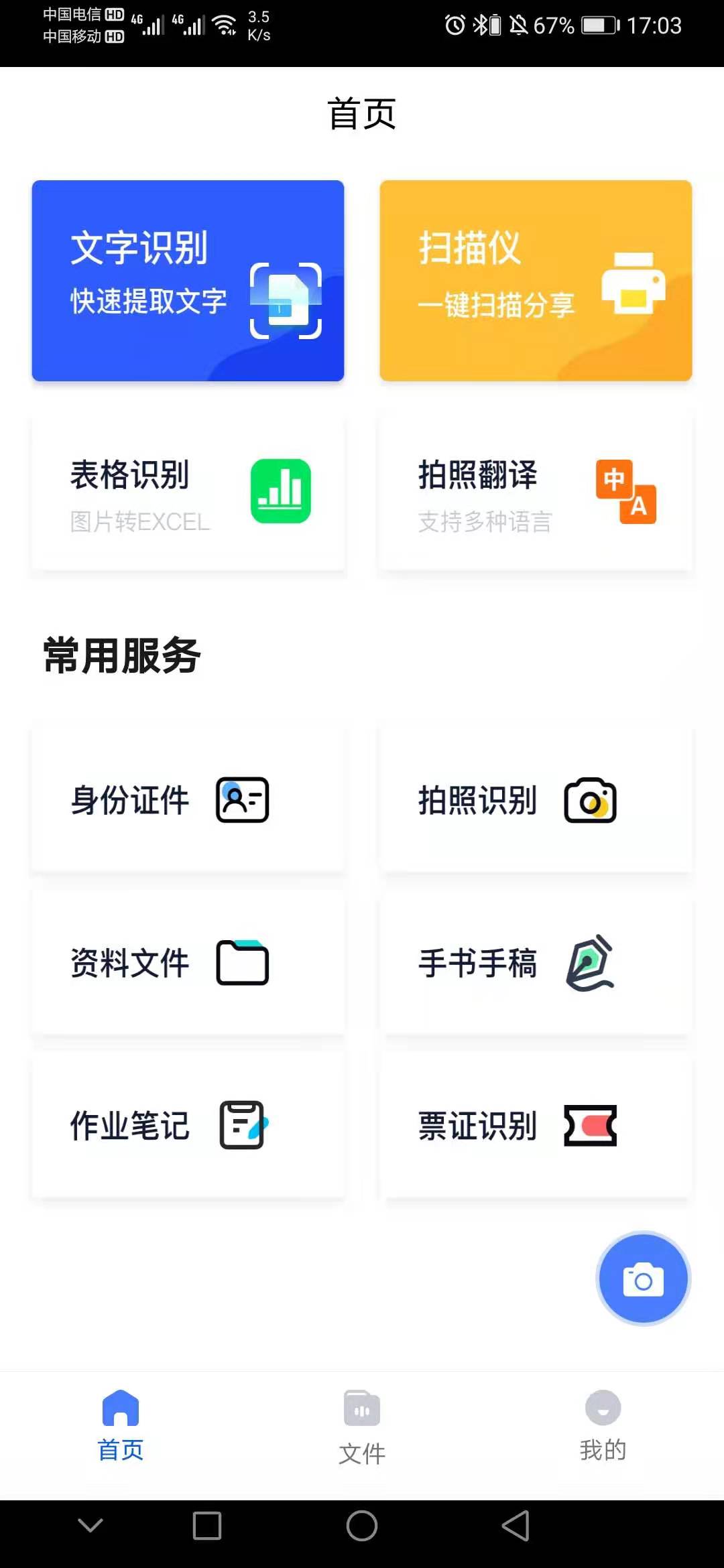The width and height of the screenshot is (724, 1568).
Task: Open the 文字识别 text recognition card
Action: [188, 281]
